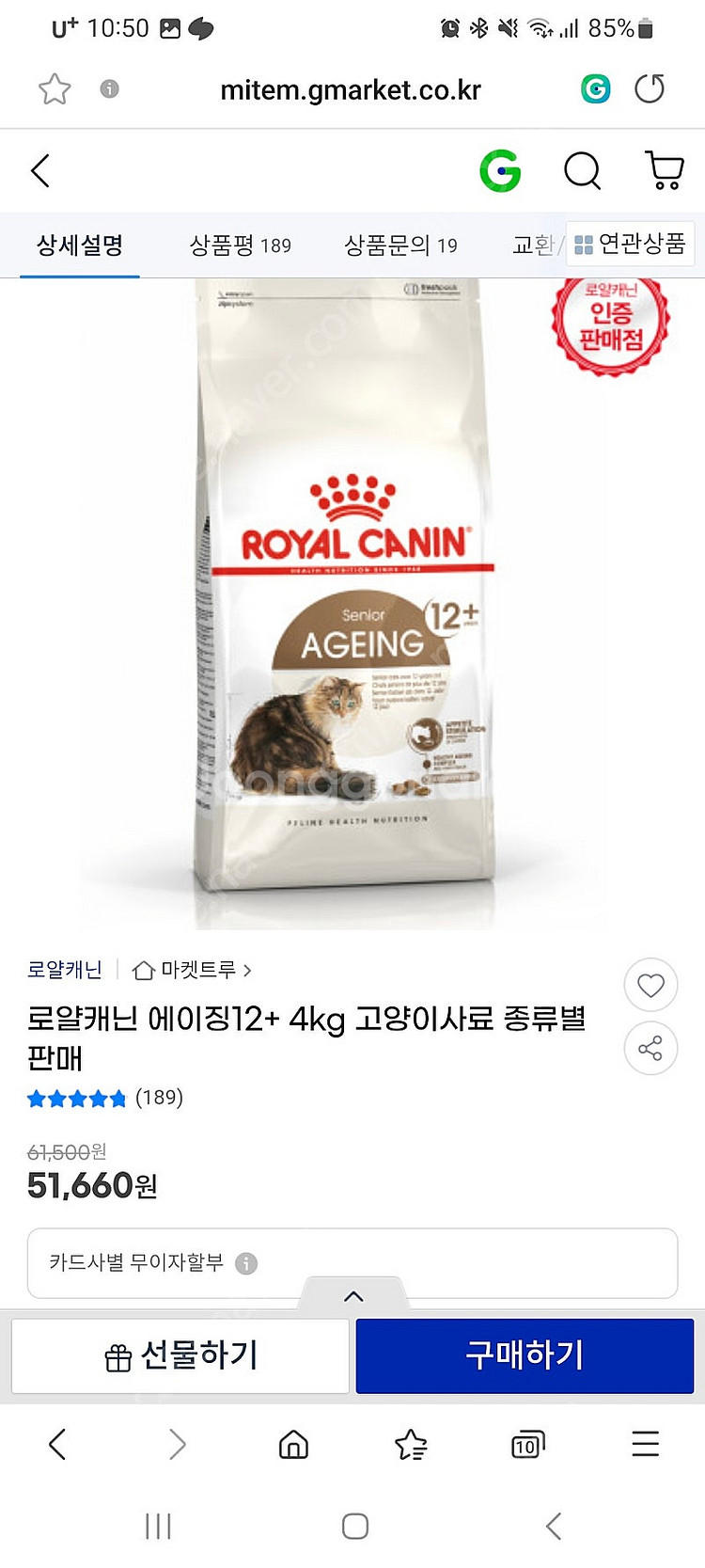Open the browser's 10 tabs view

tap(526, 1445)
